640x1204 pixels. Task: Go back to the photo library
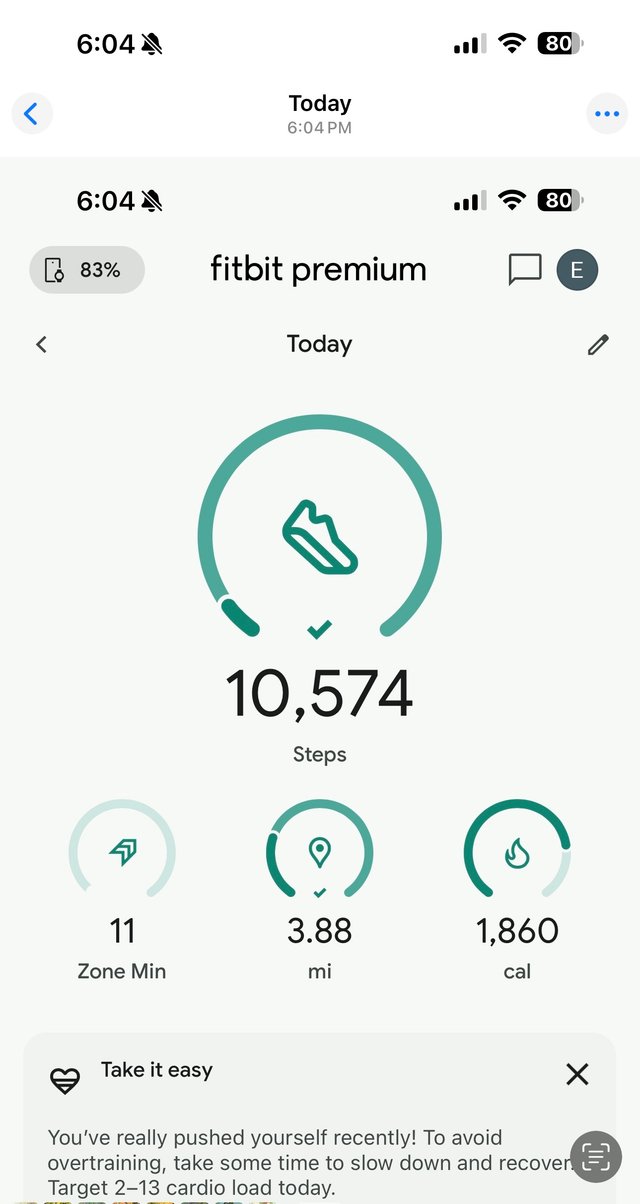[x=31, y=114]
